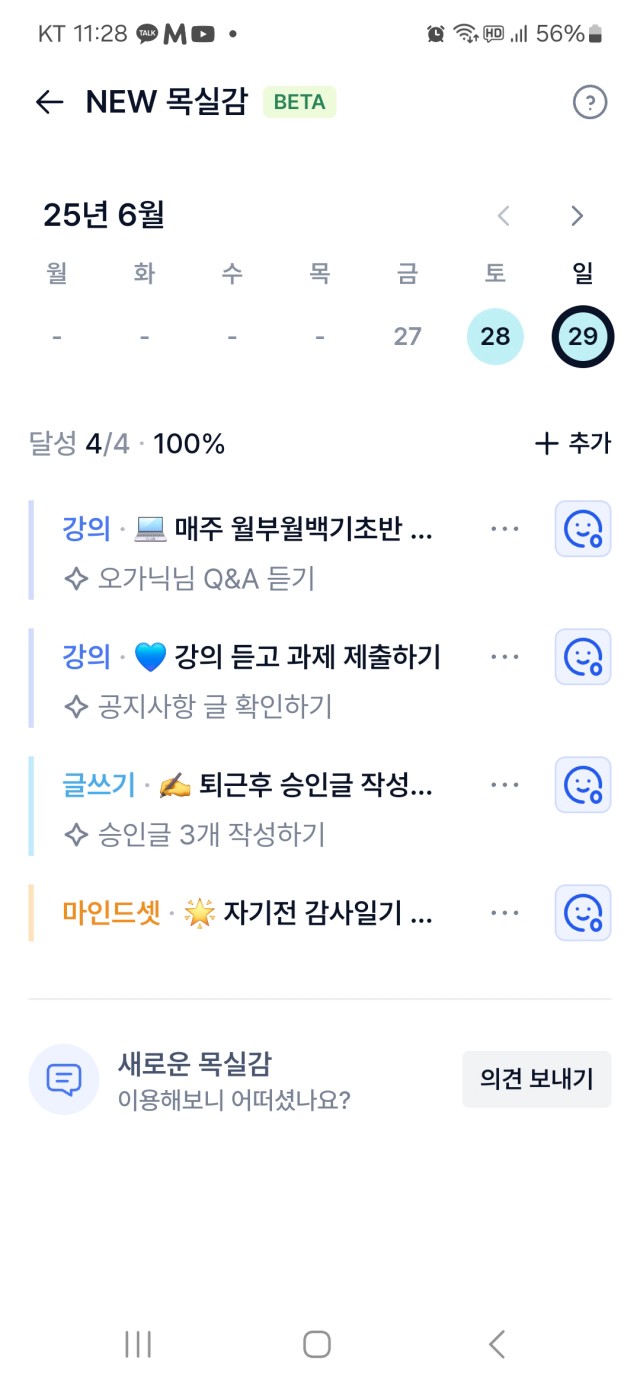This screenshot has height=1387, width=640.
Task: Open the help question mark icon
Action: pos(590,102)
